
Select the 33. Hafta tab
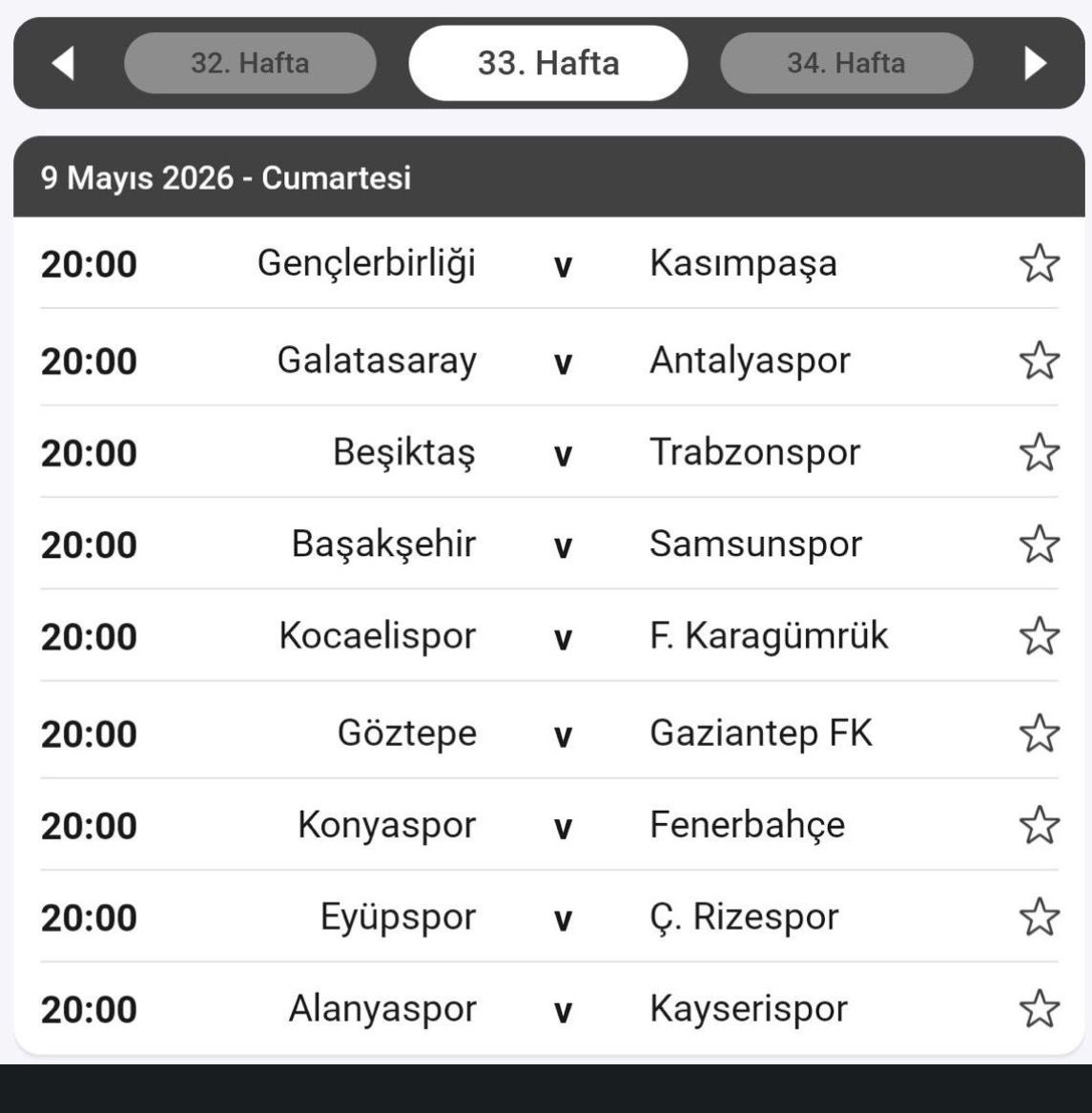pyautogui.click(x=546, y=63)
